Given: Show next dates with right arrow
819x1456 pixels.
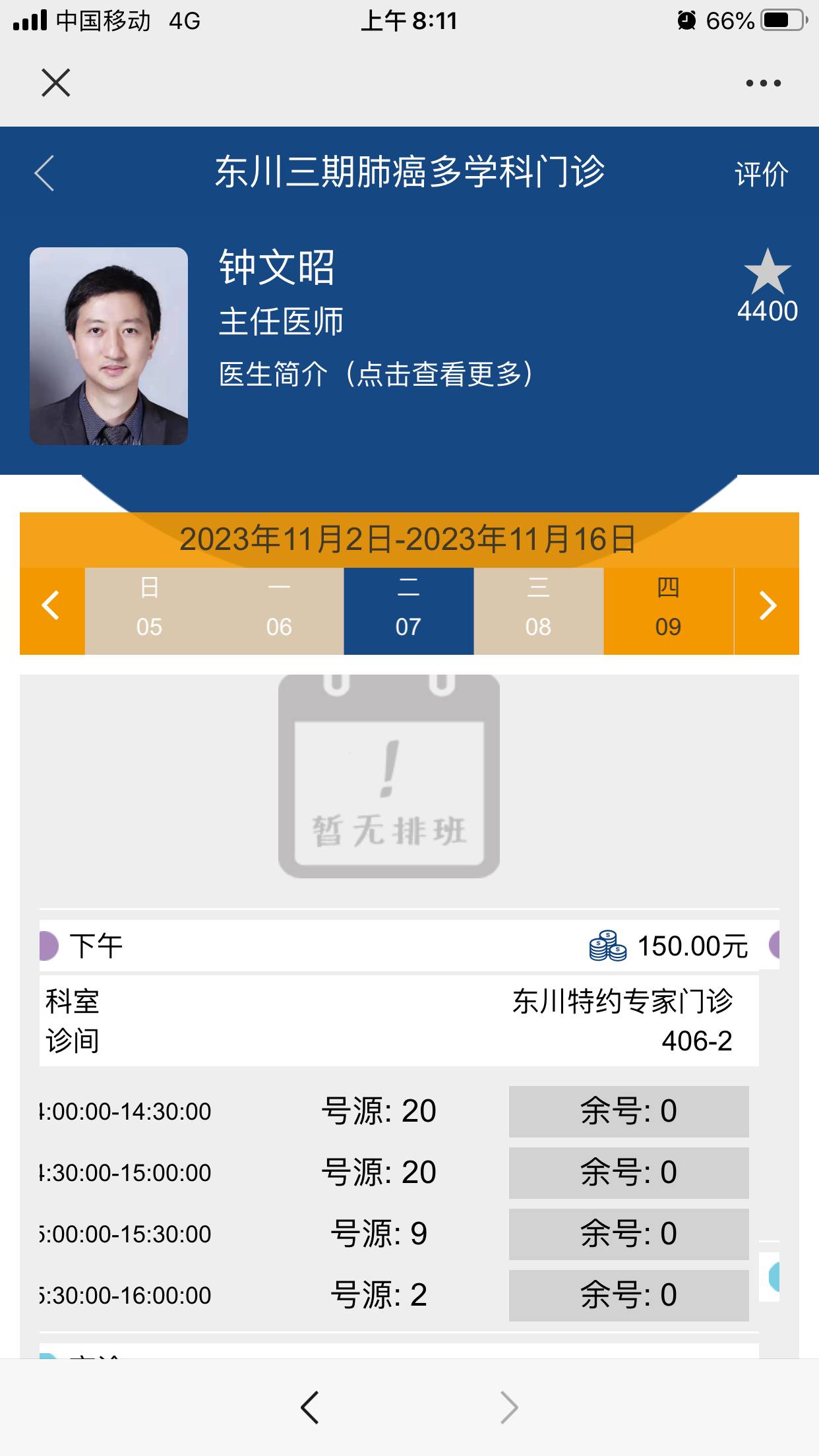Looking at the screenshot, I should [767, 605].
